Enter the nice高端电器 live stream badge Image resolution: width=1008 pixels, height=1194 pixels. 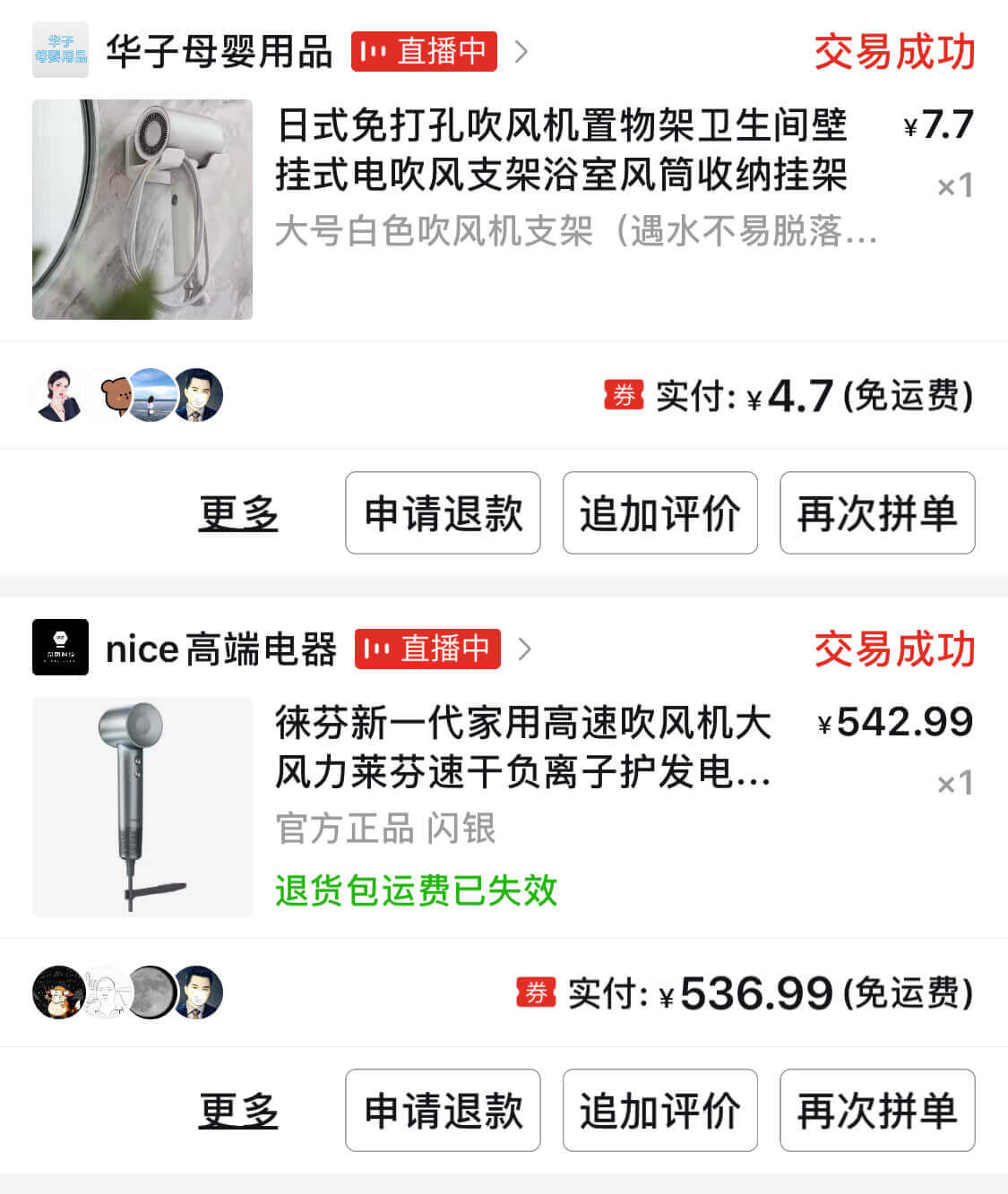pos(427,649)
